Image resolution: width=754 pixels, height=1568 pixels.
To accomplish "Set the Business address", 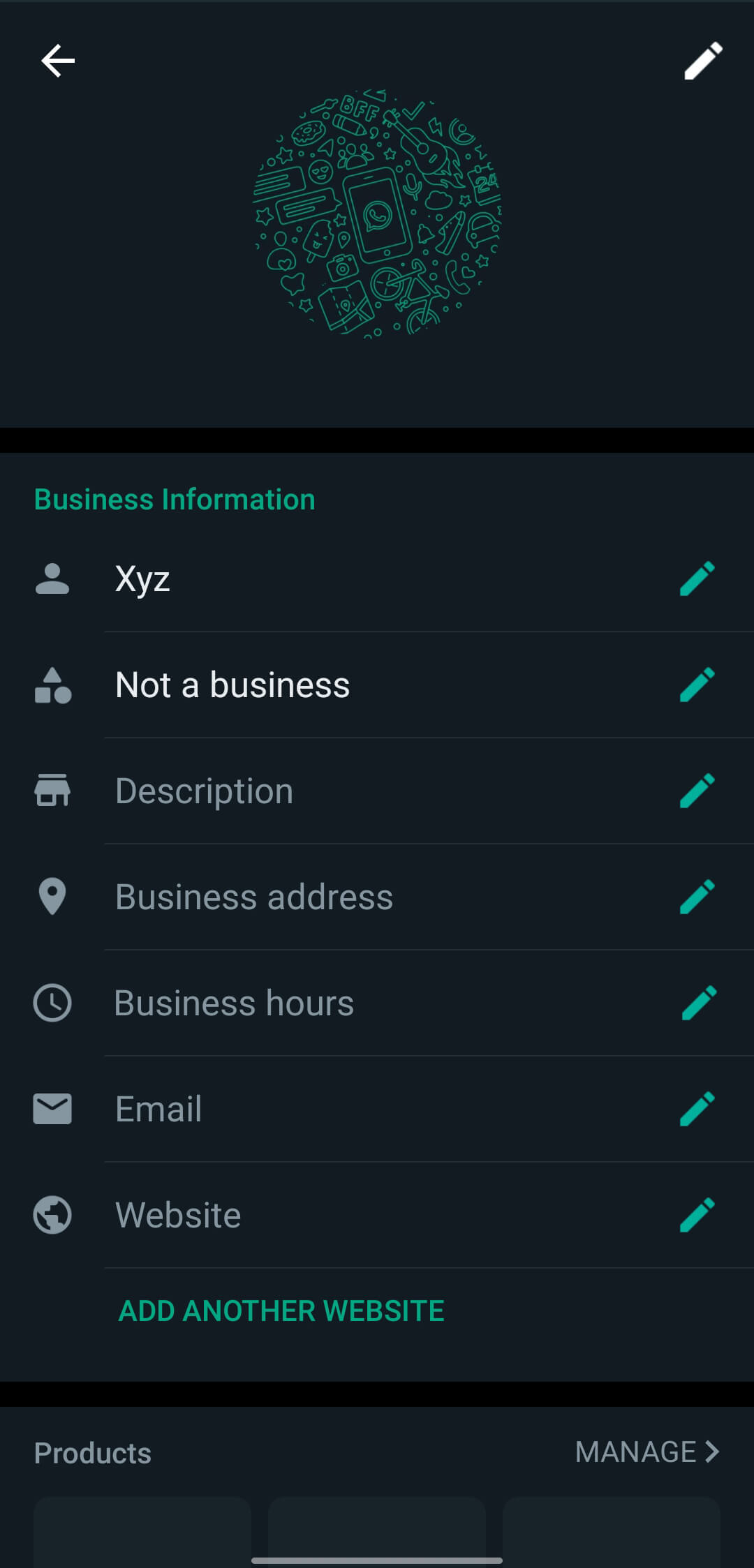I will pos(377,897).
